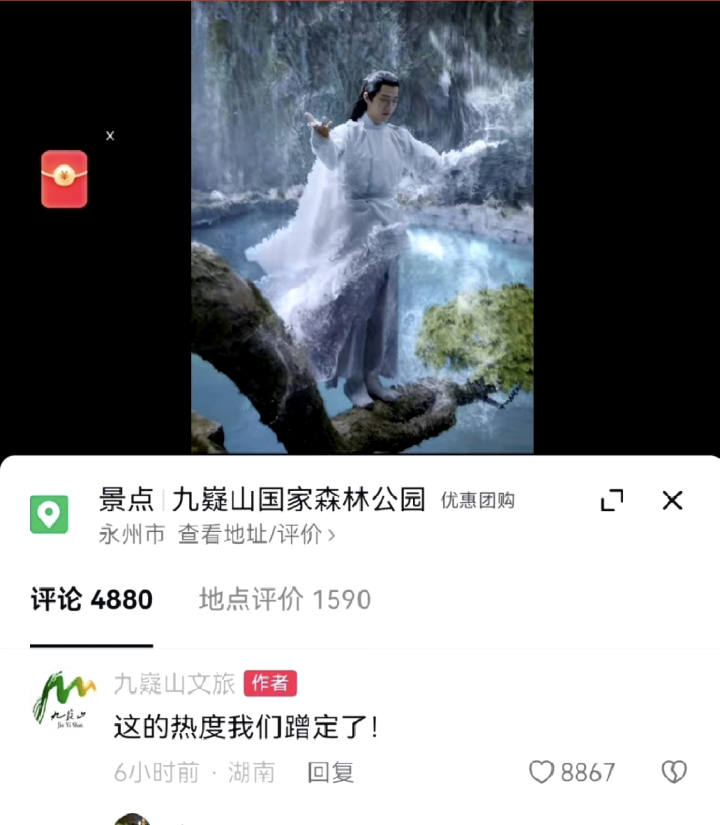Open the 九嶷山文旅 profile avatar
This screenshot has height=825, width=720.
64,700
